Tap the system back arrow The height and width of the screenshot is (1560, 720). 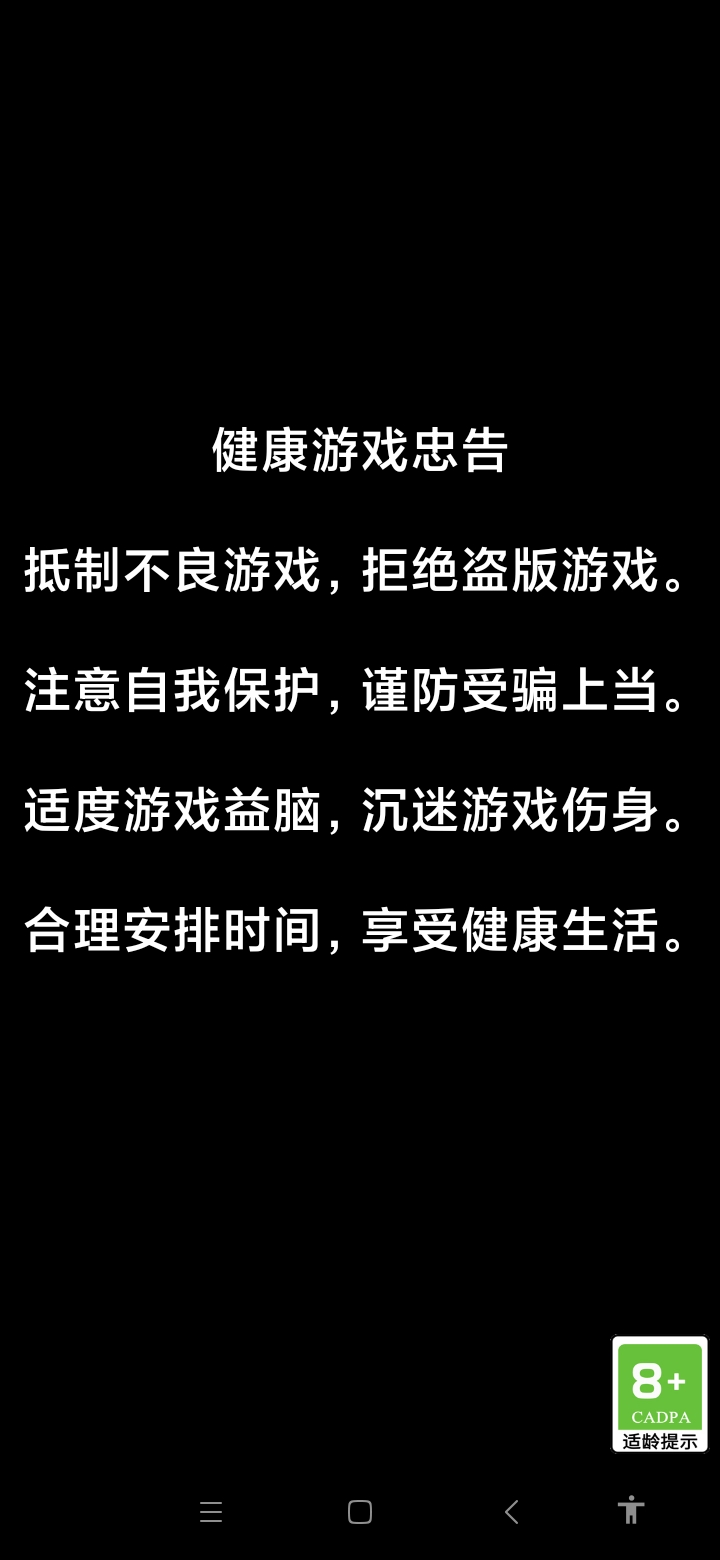coord(512,1511)
